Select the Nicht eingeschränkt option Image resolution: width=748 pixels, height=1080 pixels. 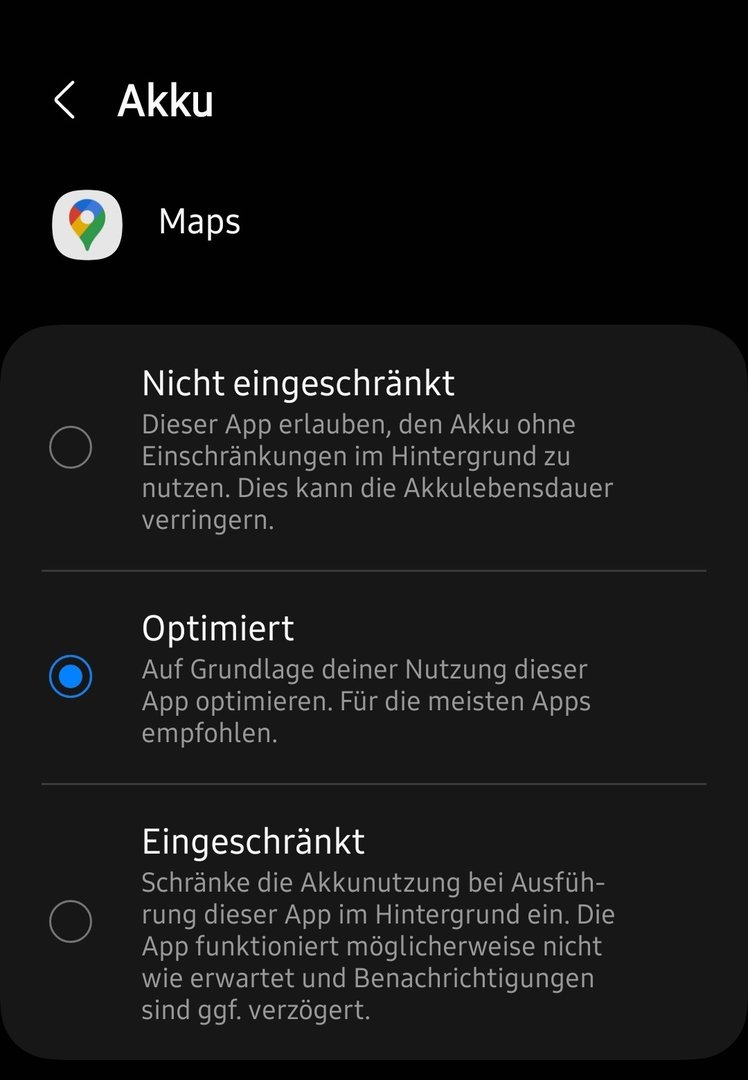click(71, 447)
